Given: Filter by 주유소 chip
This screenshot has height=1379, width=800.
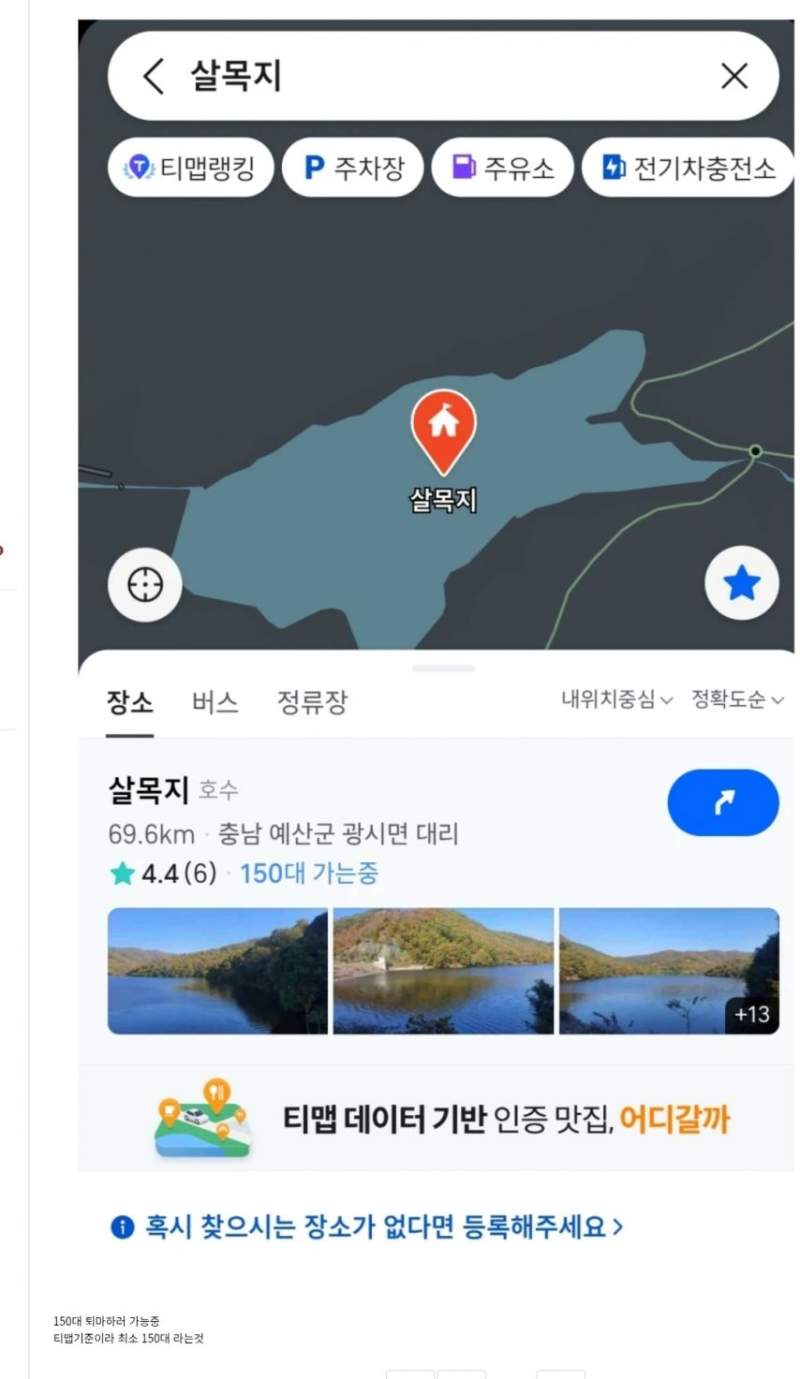Looking at the screenshot, I should point(502,167).
